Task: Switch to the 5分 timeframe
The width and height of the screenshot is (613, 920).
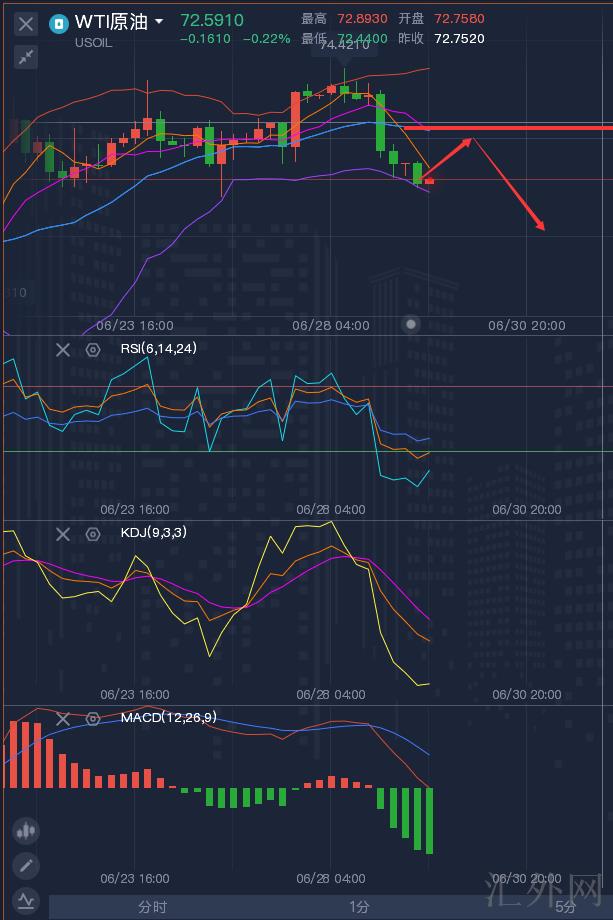Action: [x=565, y=907]
